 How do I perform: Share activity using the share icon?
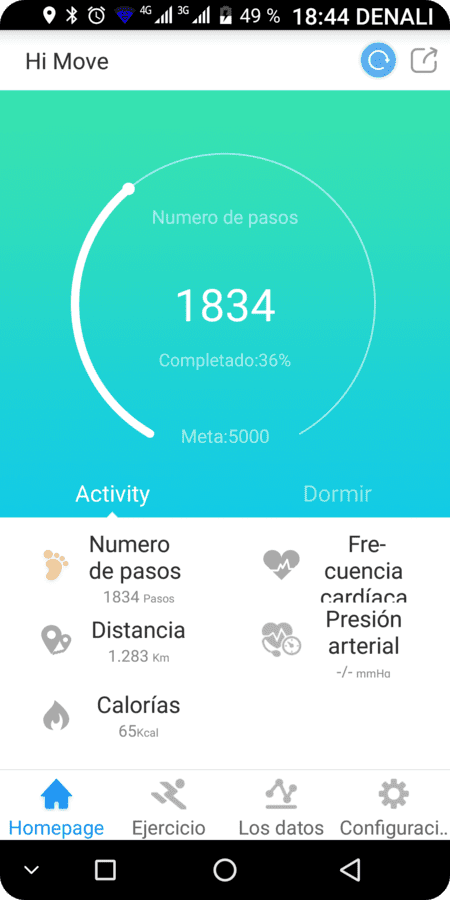tap(424, 60)
